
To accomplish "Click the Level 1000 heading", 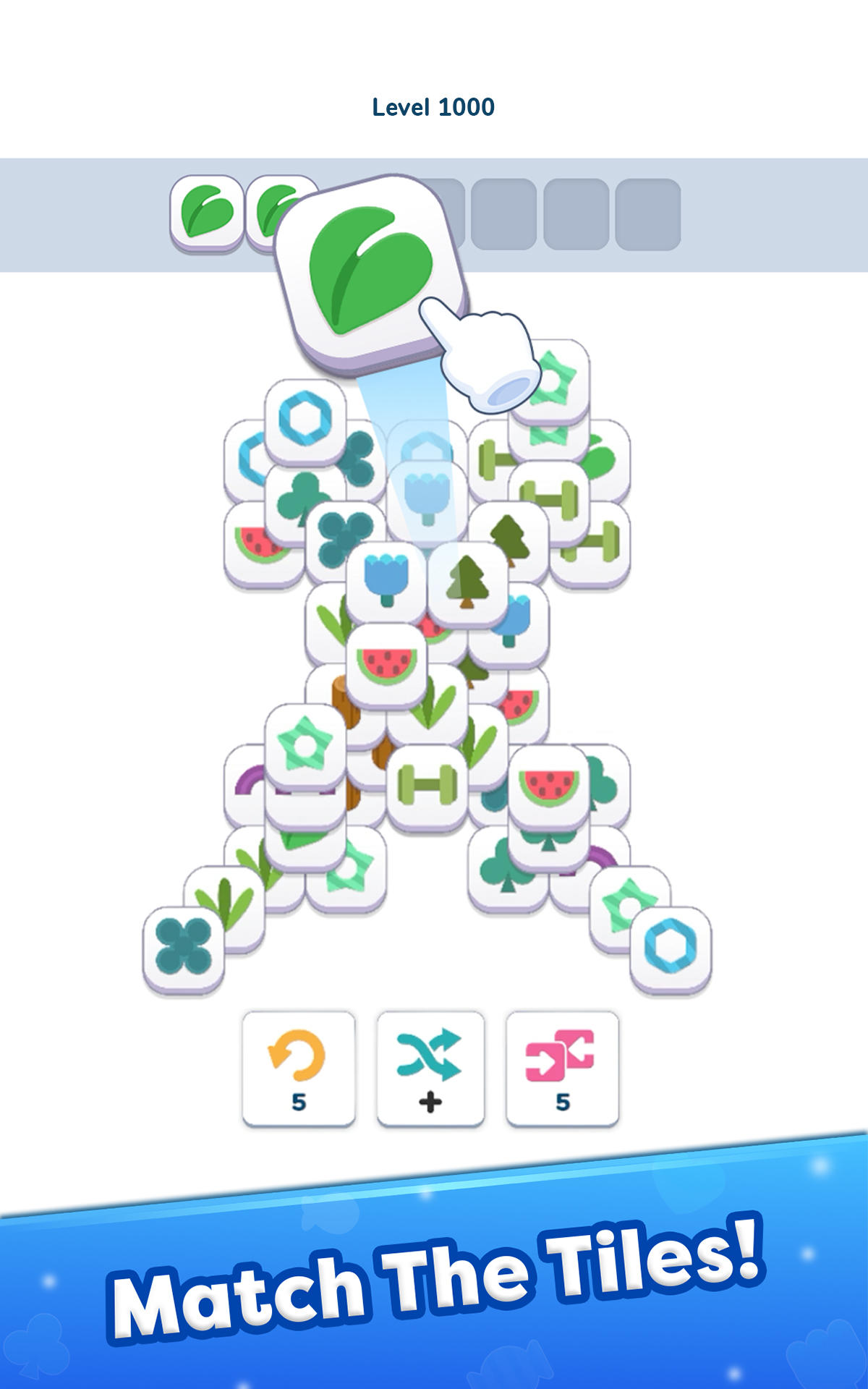I will pos(433,106).
